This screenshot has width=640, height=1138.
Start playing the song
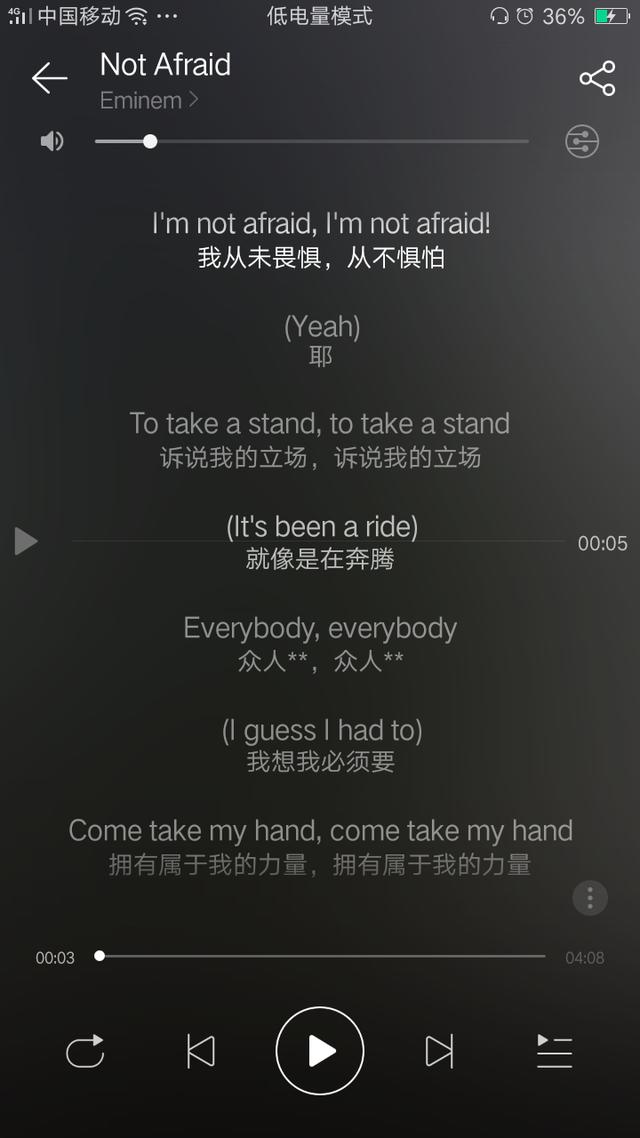point(320,1051)
